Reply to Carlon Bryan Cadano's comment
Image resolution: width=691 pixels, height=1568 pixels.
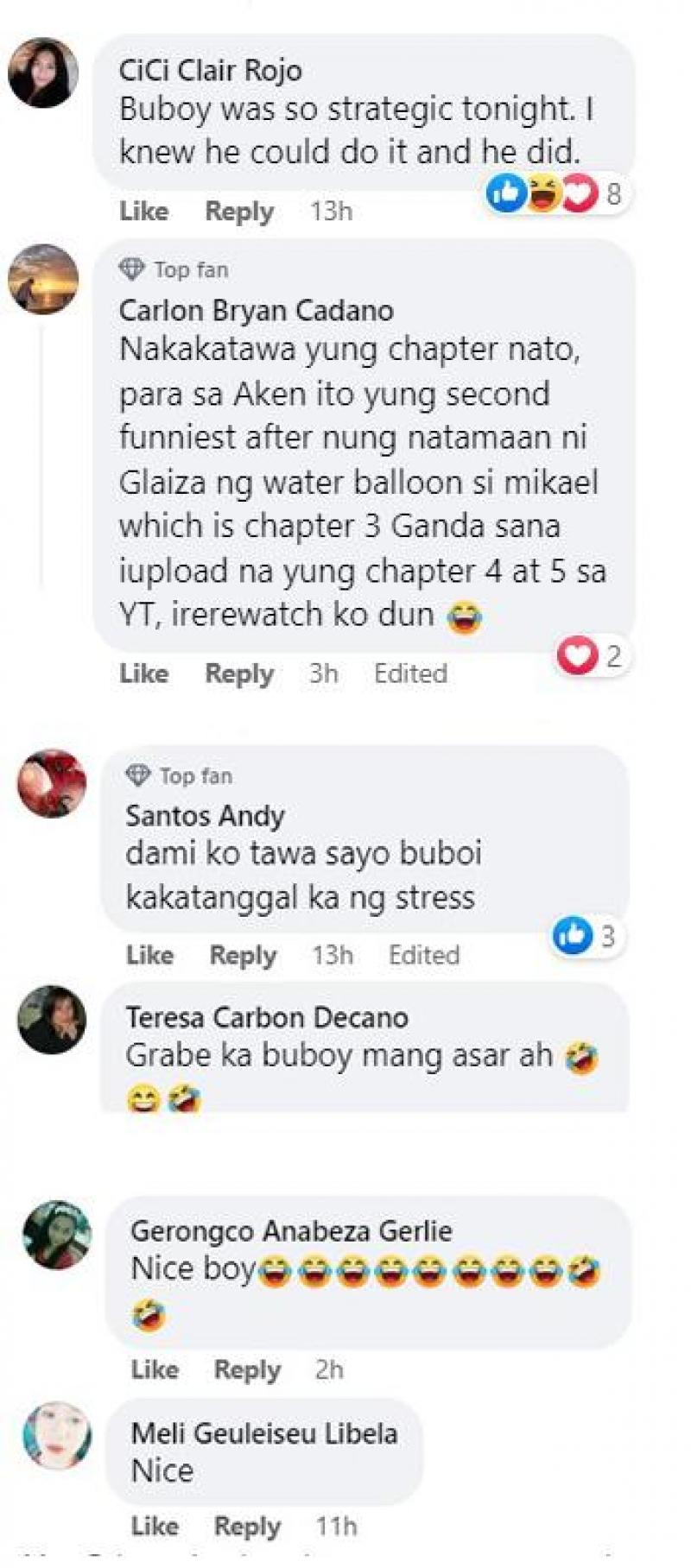point(239,673)
